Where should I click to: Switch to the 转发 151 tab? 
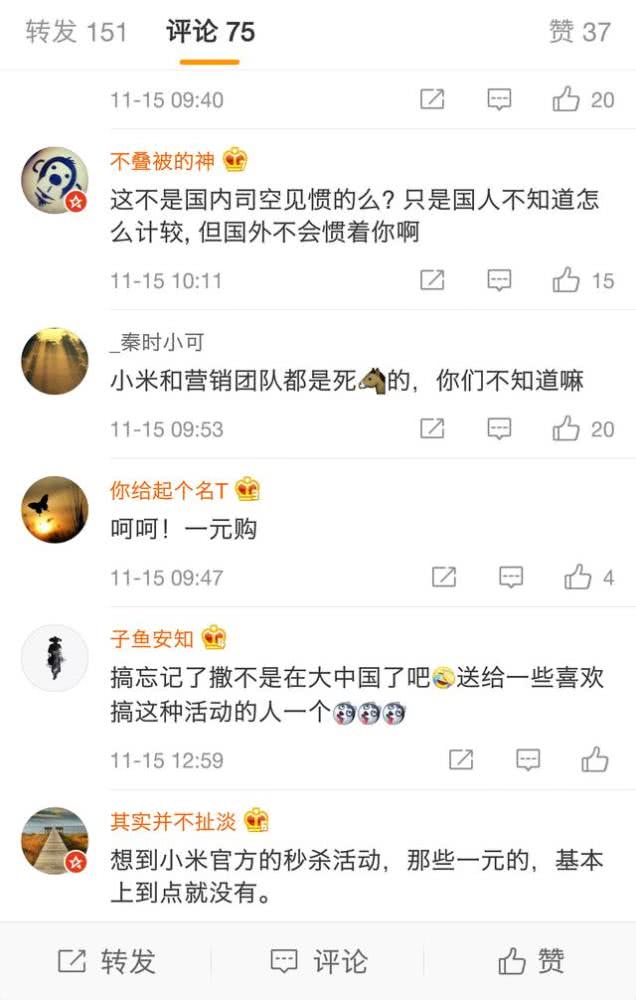(x=77, y=32)
